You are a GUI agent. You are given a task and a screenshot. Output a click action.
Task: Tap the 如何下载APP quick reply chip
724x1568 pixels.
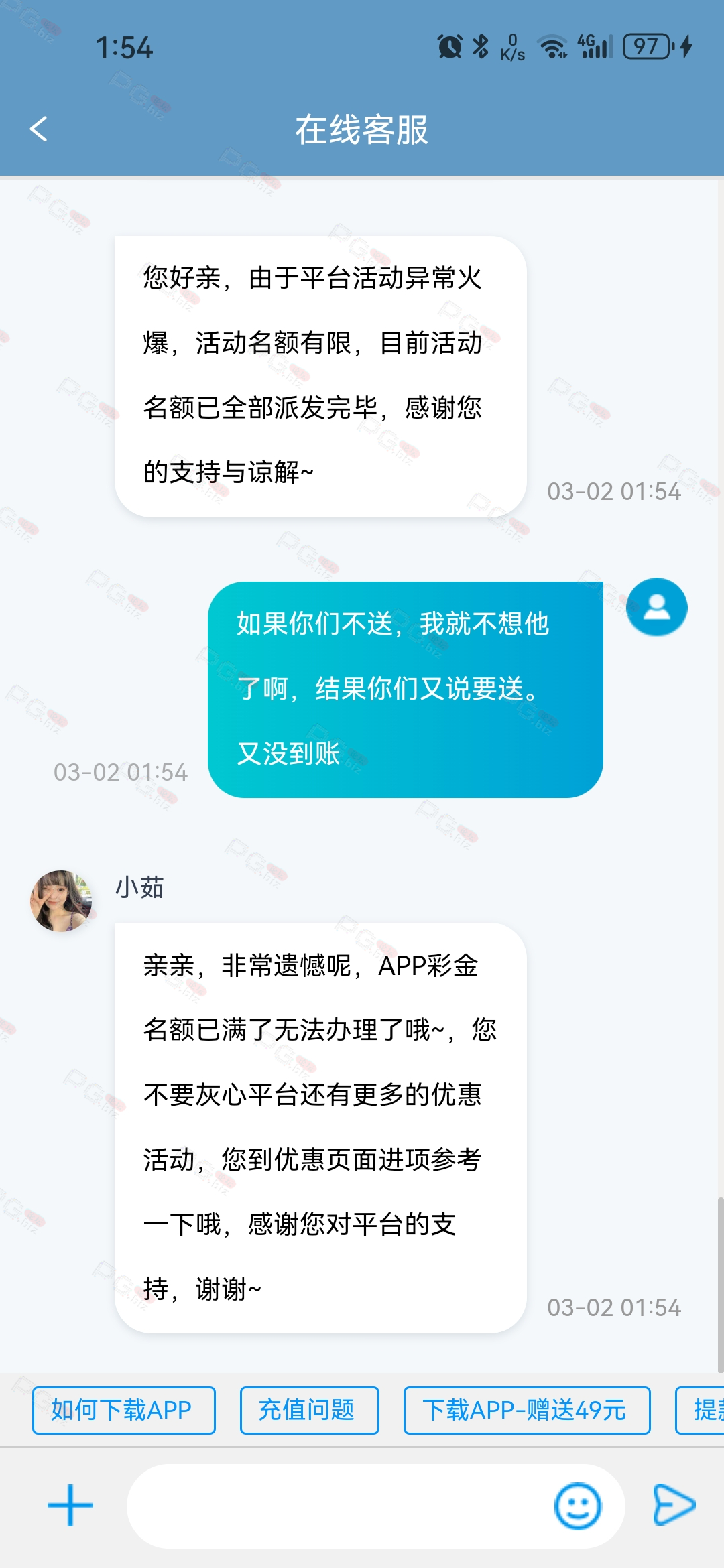click(123, 1410)
